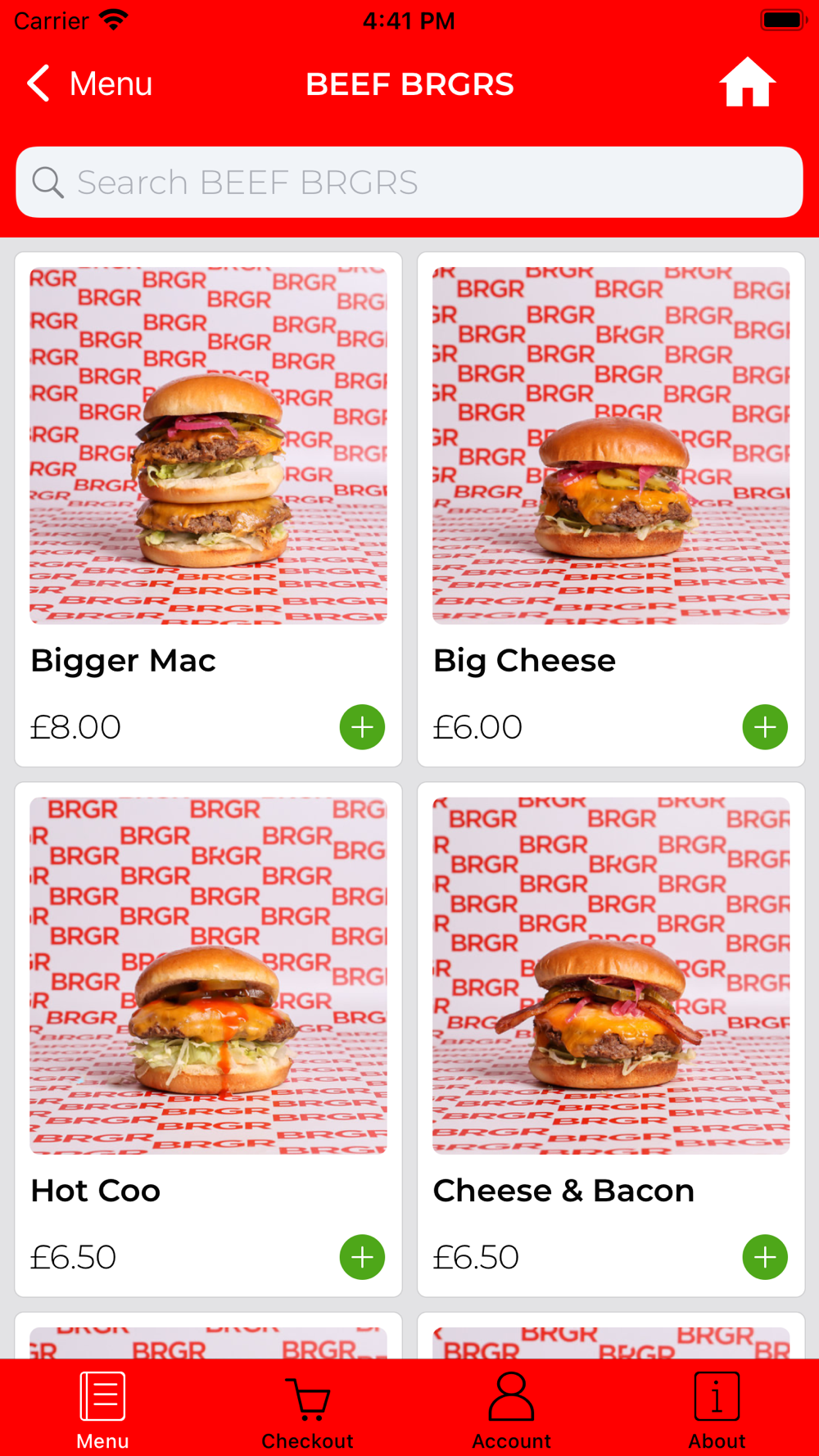Image resolution: width=819 pixels, height=1456 pixels.
Task: Add Cheese & Bacon to the order
Action: pyautogui.click(x=765, y=1256)
